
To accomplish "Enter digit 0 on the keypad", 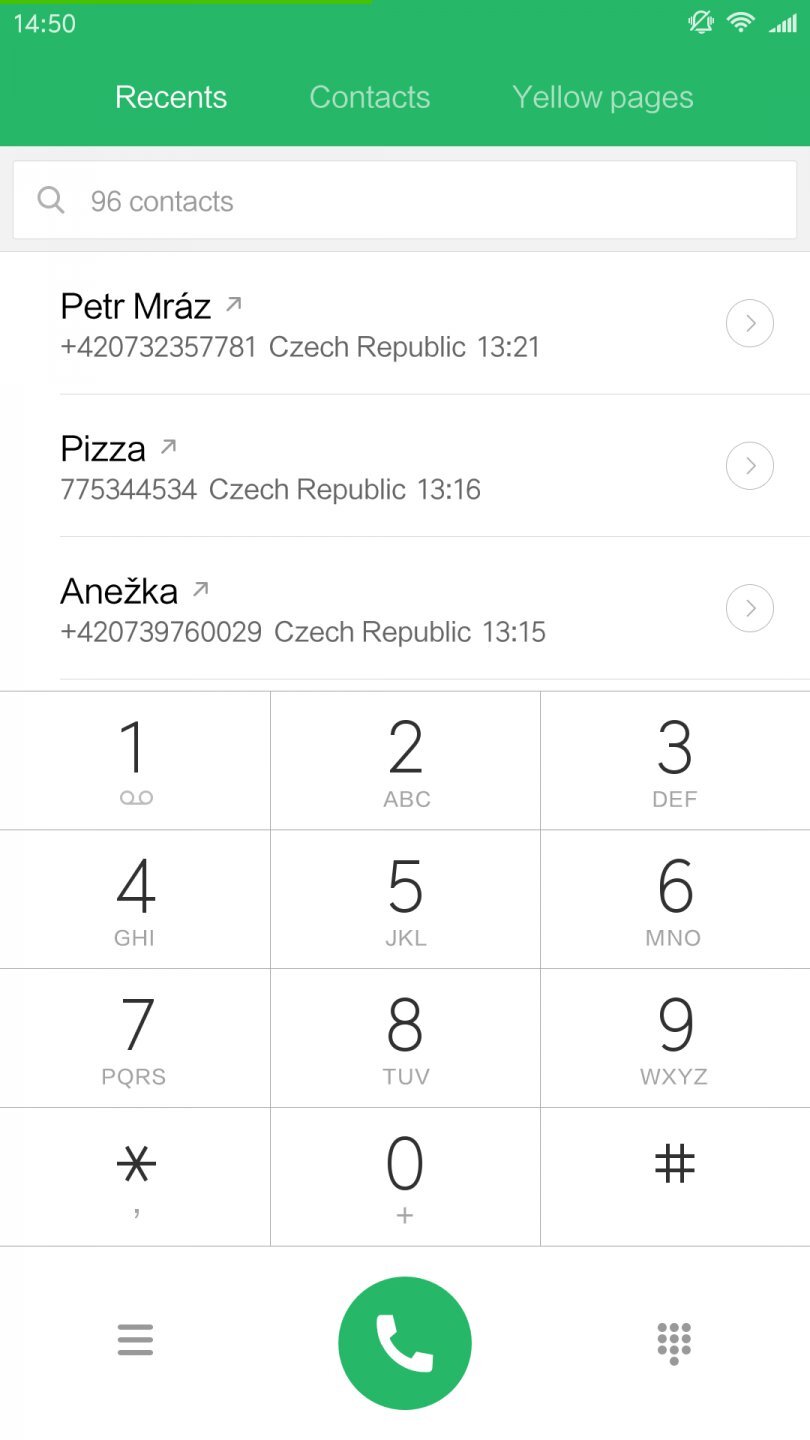I will coord(405,1177).
